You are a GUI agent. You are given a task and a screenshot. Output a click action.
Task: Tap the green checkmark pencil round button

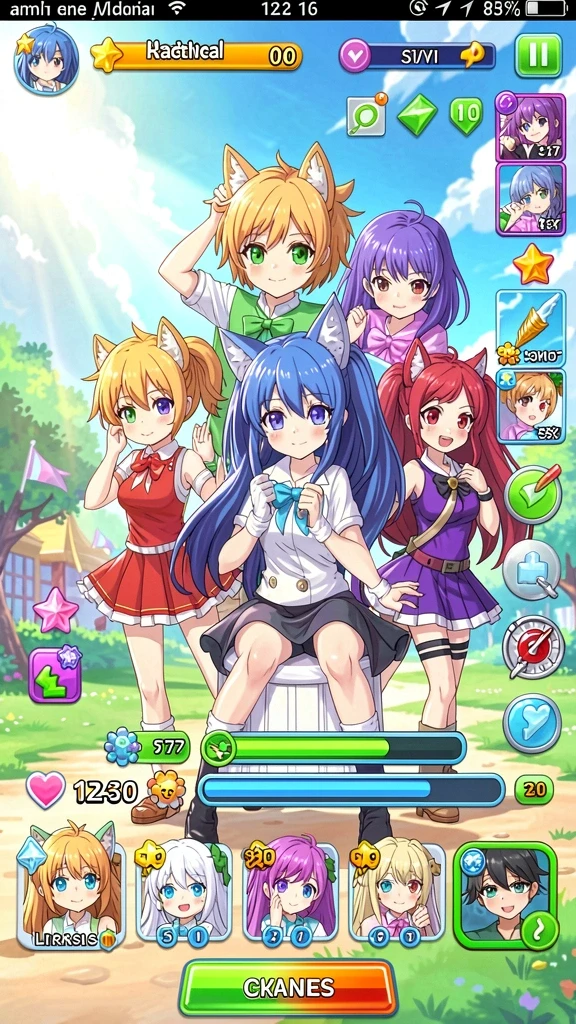point(533,494)
